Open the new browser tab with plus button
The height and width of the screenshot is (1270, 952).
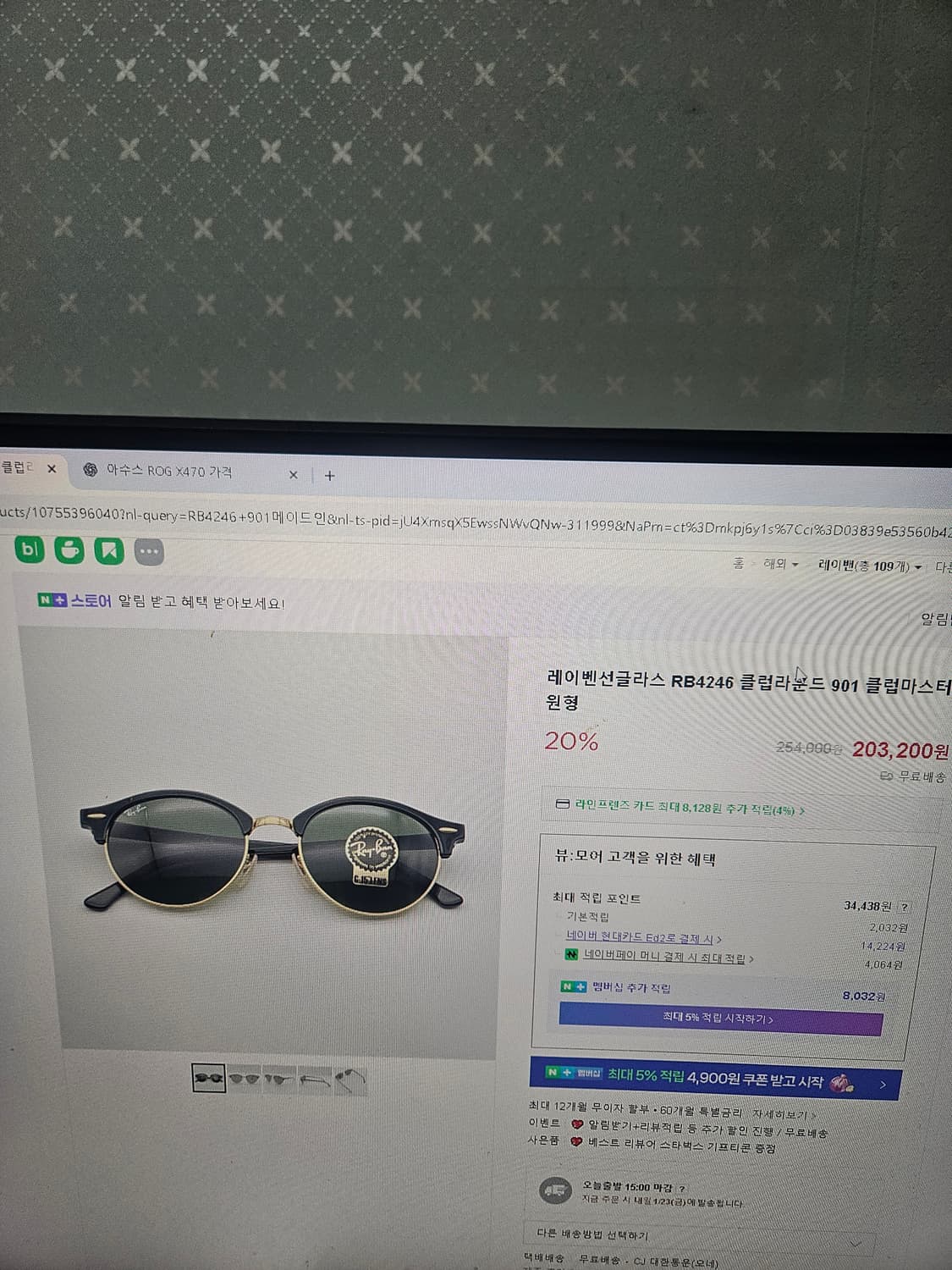click(x=328, y=474)
